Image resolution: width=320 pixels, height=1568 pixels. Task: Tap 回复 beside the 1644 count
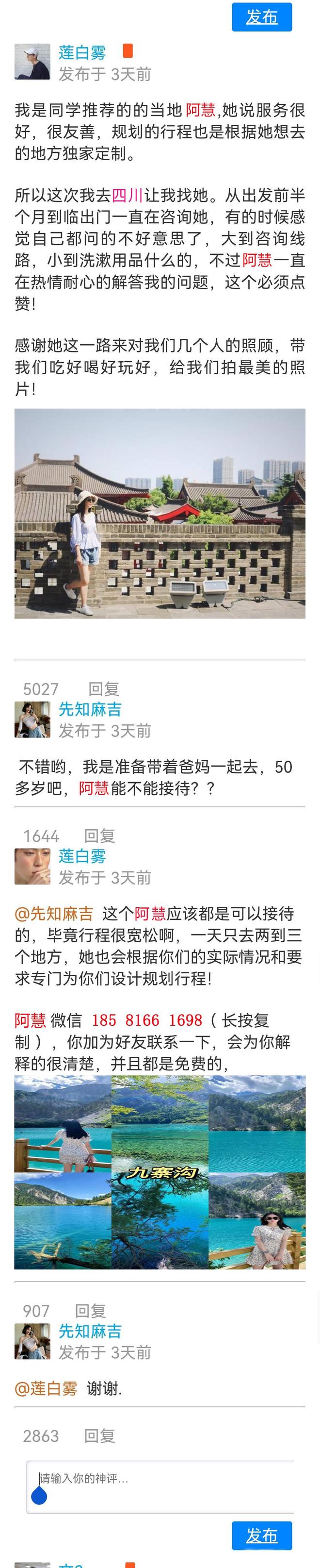(x=99, y=835)
